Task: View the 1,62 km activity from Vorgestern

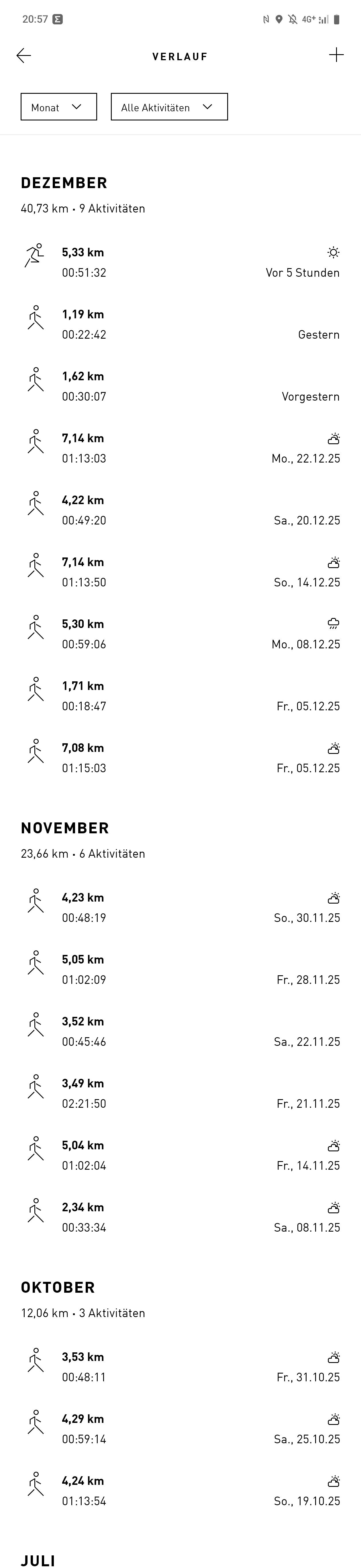Action: (x=180, y=387)
